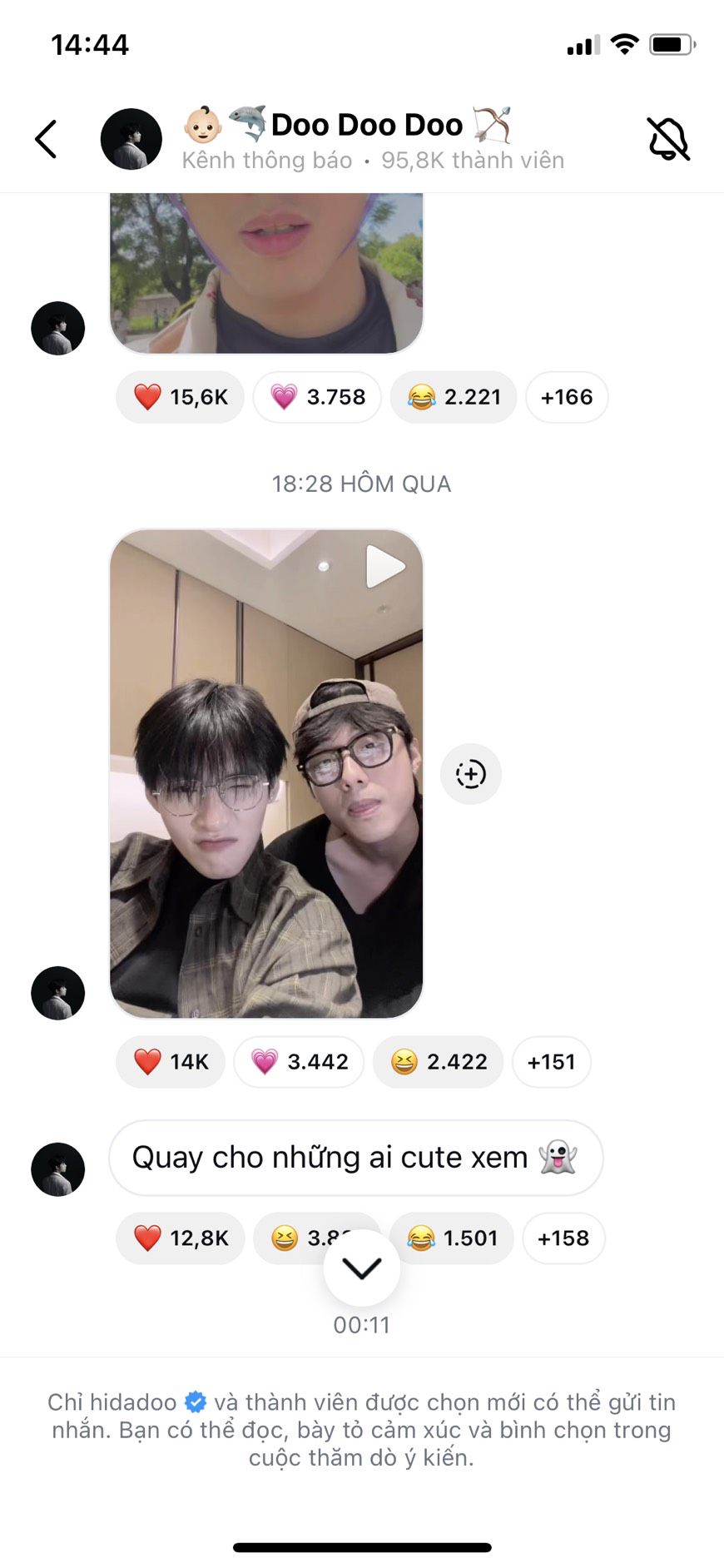The image size is (724, 1568).
Task: Play the video posted at 18:28
Action: (266, 773)
